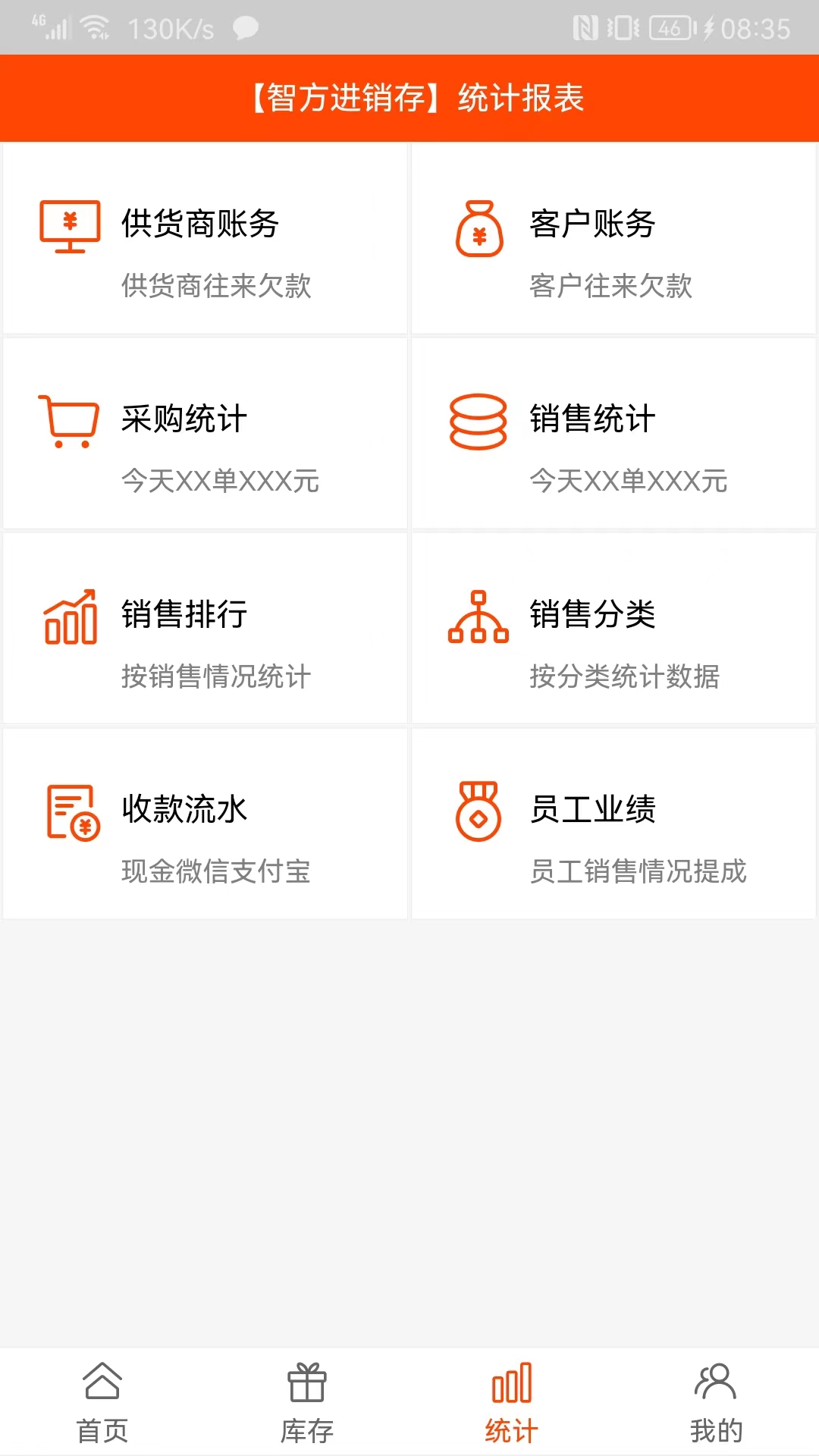View 销售统计 sales statistics
Screen dimensions: 819x1456
coord(613,434)
